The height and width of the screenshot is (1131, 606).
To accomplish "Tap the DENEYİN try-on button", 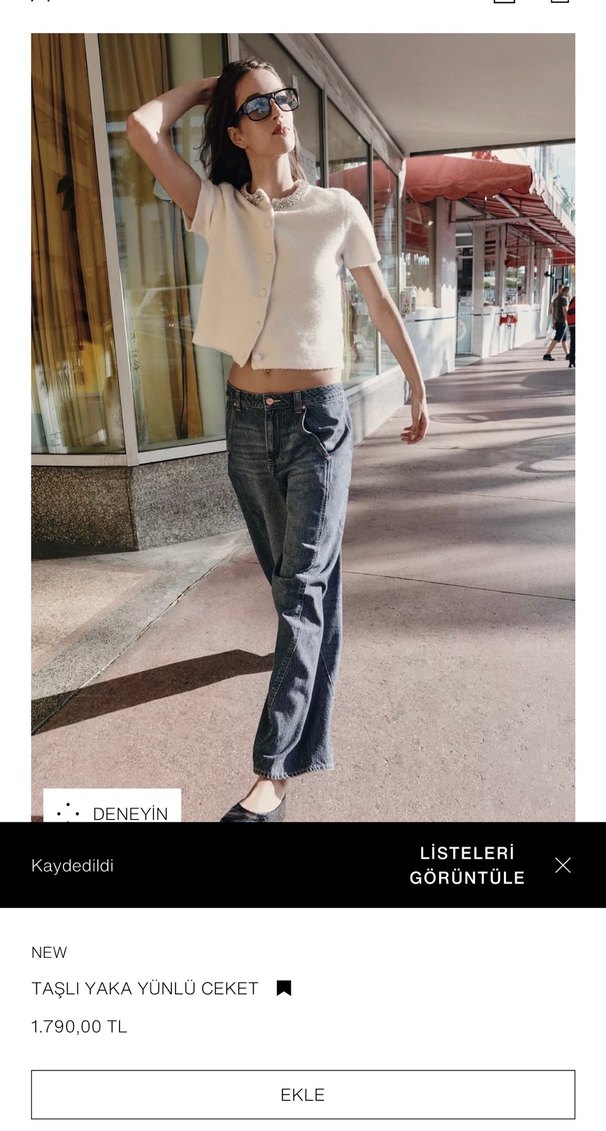I will tap(112, 808).
